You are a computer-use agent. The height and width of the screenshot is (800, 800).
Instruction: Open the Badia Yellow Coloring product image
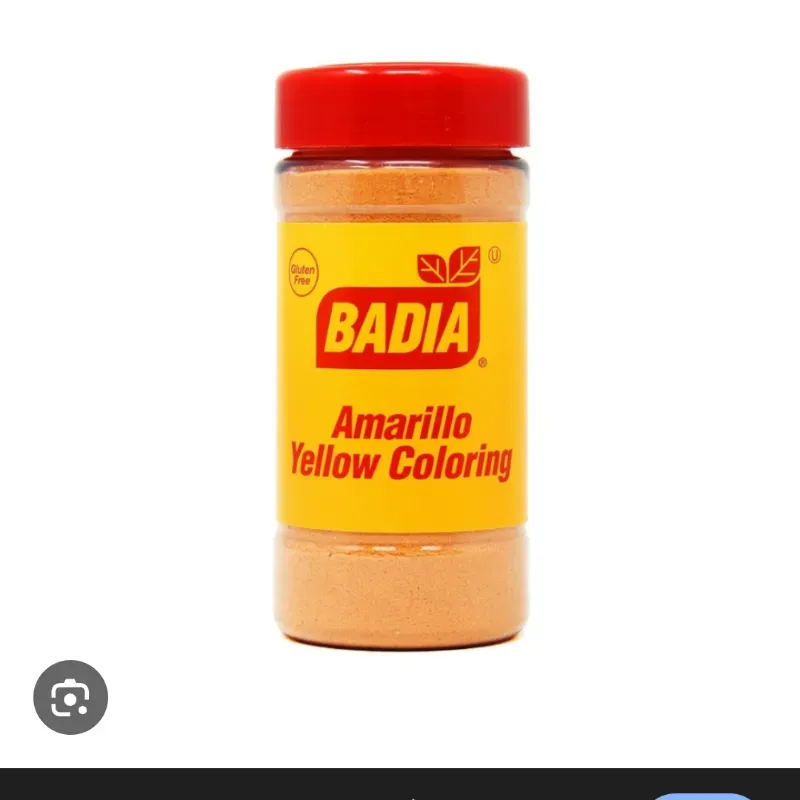click(402, 360)
